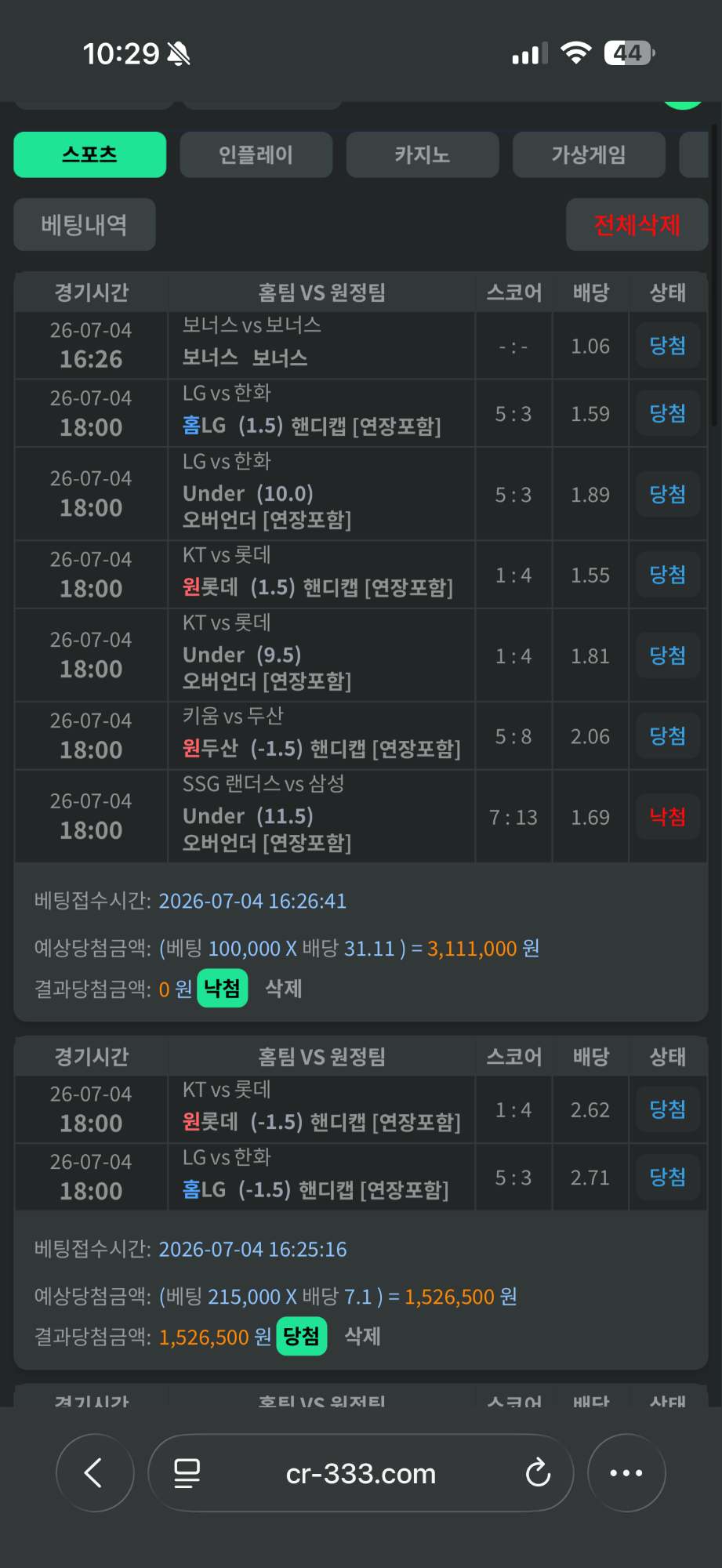
Task: Open the page settings icon in address bar
Action: tap(187, 1473)
